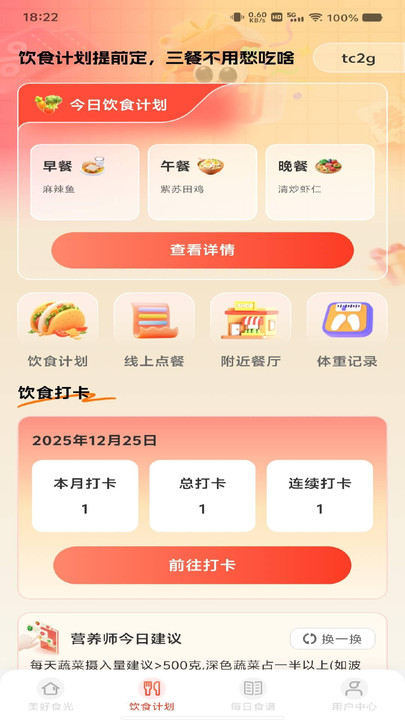The image size is (405, 720).
Task: Open the 午餐 紫苏田鸡 meal card
Action: pyautogui.click(x=202, y=182)
